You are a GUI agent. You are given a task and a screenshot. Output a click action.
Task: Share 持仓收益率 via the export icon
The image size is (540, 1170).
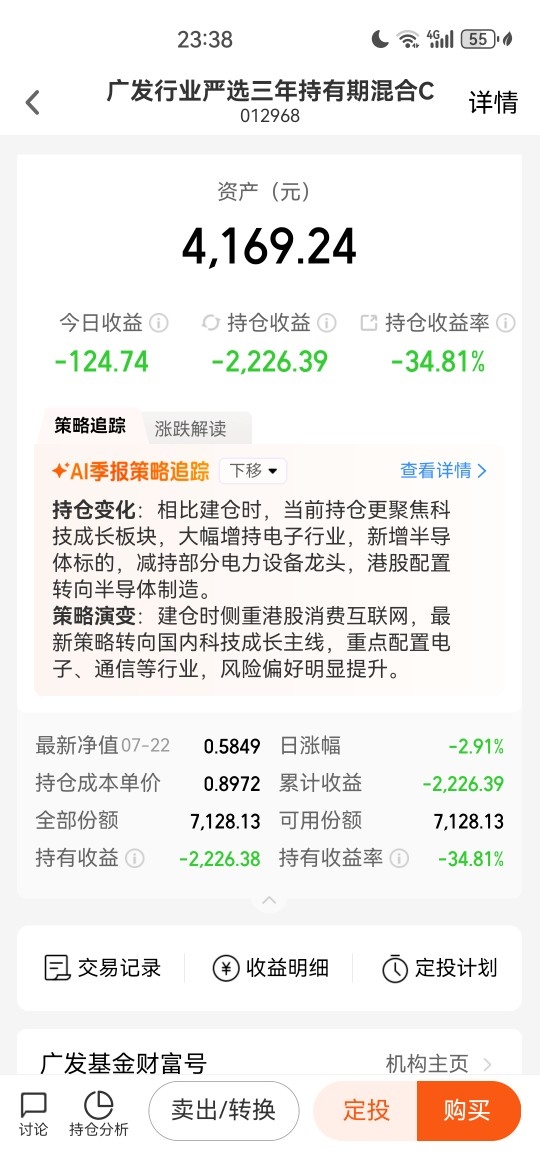[x=368, y=323]
